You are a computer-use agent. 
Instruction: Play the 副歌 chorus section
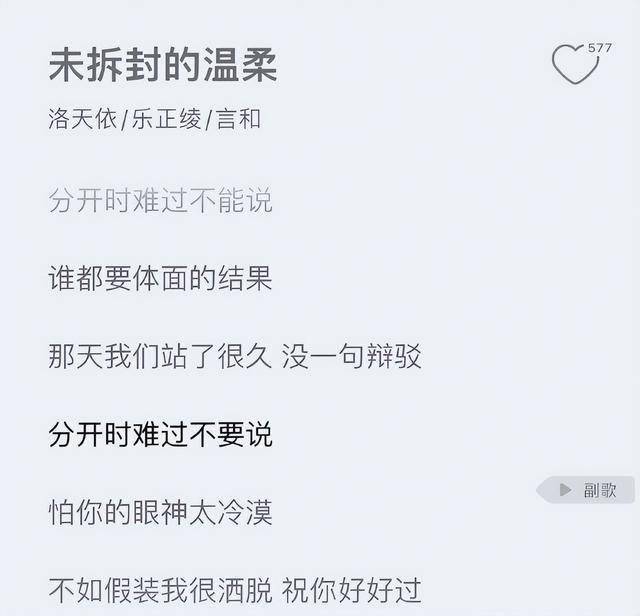pyautogui.click(x=587, y=490)
